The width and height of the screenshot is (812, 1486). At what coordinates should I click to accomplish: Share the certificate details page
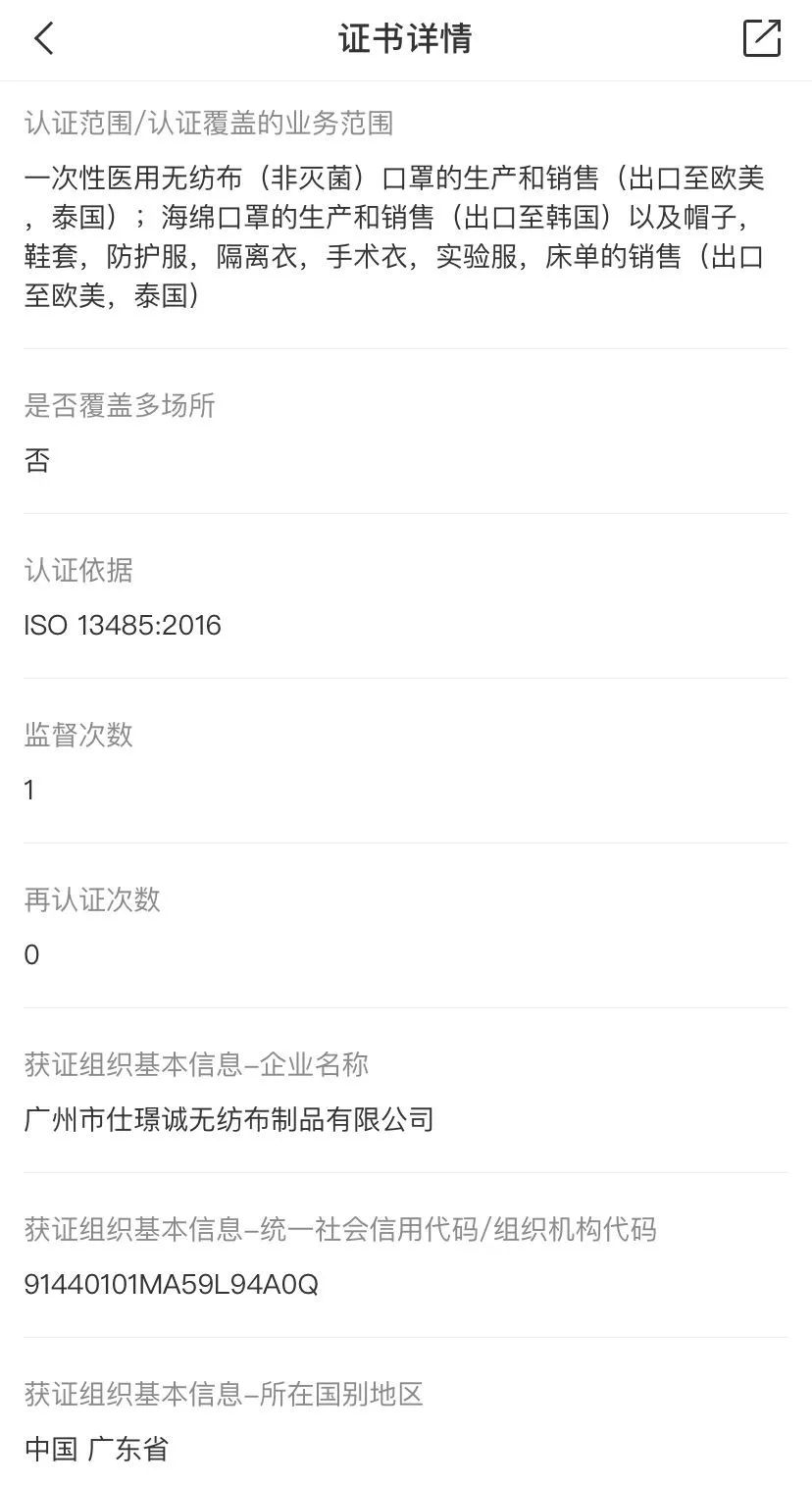click(762, 39)
